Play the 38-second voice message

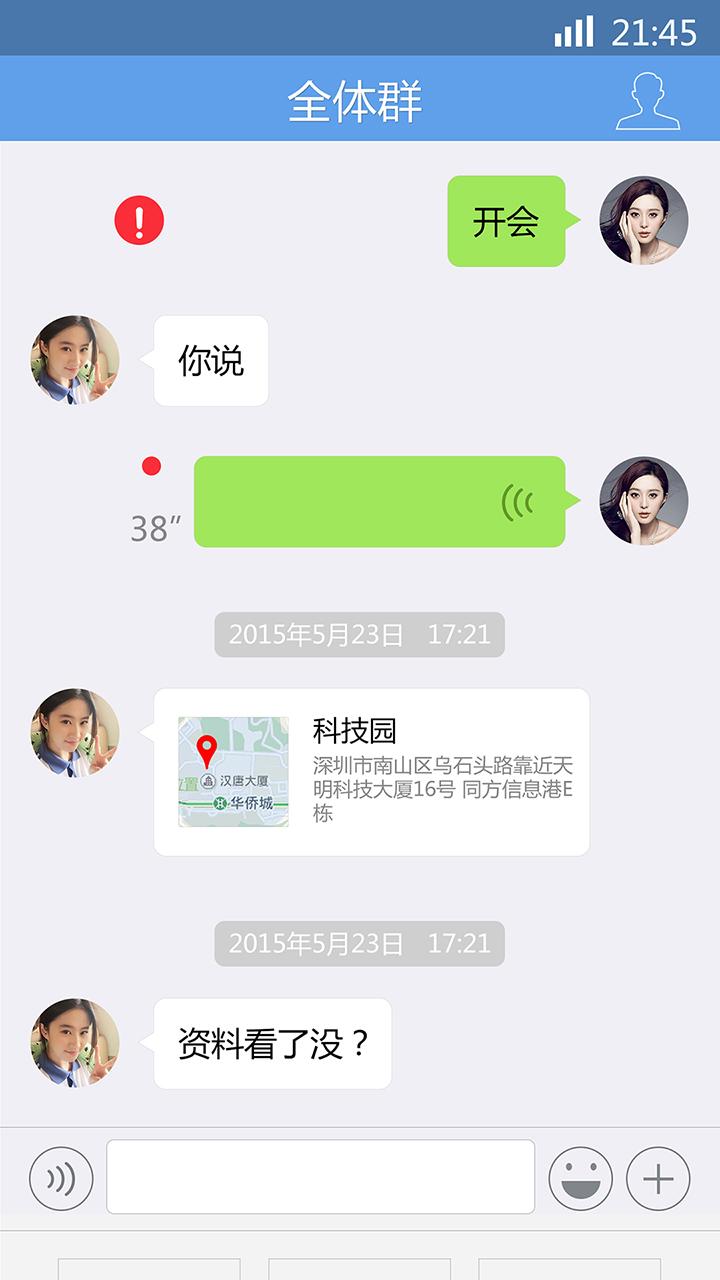click(379, 502)
